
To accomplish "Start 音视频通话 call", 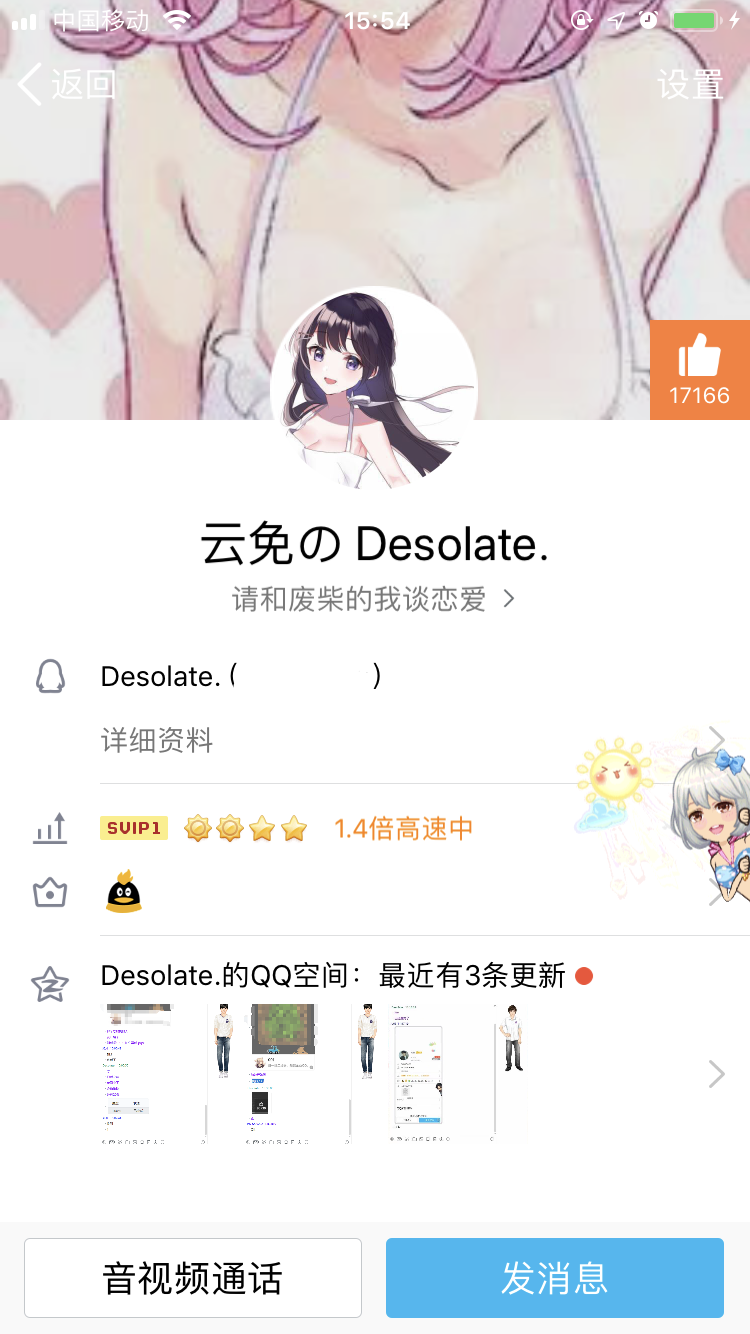I will pos(193,1278).
